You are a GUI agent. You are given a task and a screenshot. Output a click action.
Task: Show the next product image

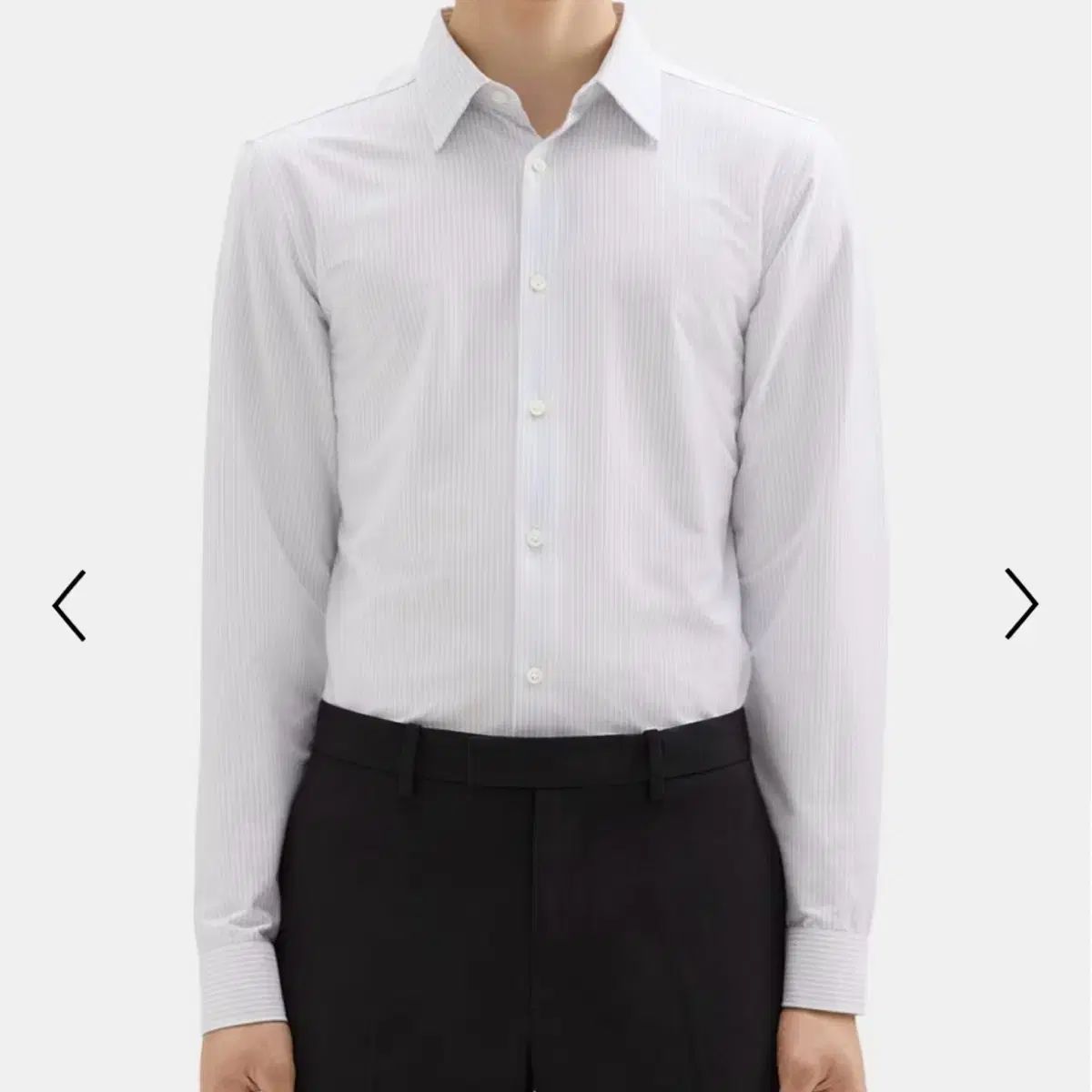tap(1020, 603)
